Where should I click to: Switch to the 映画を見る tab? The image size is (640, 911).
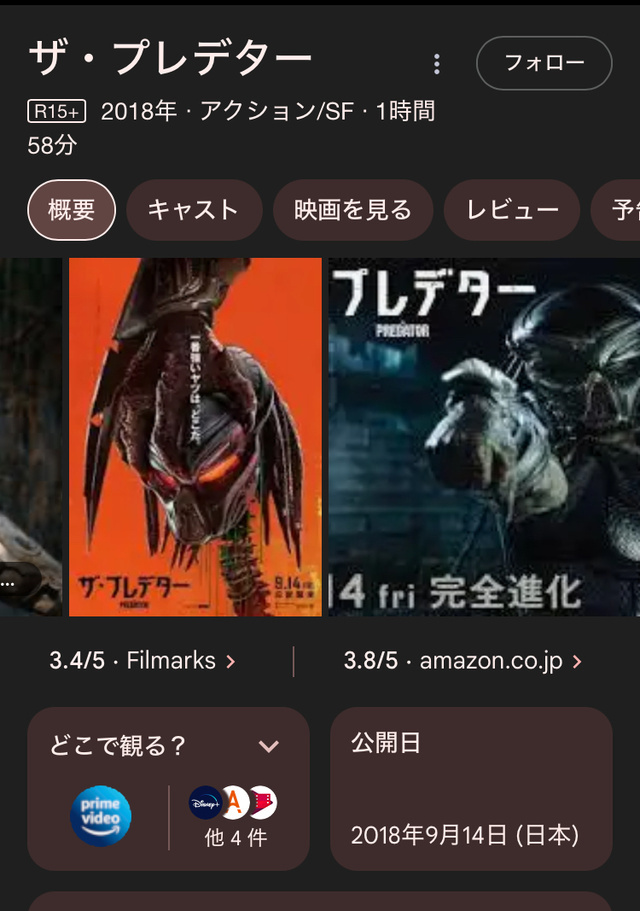pos(353,210)
